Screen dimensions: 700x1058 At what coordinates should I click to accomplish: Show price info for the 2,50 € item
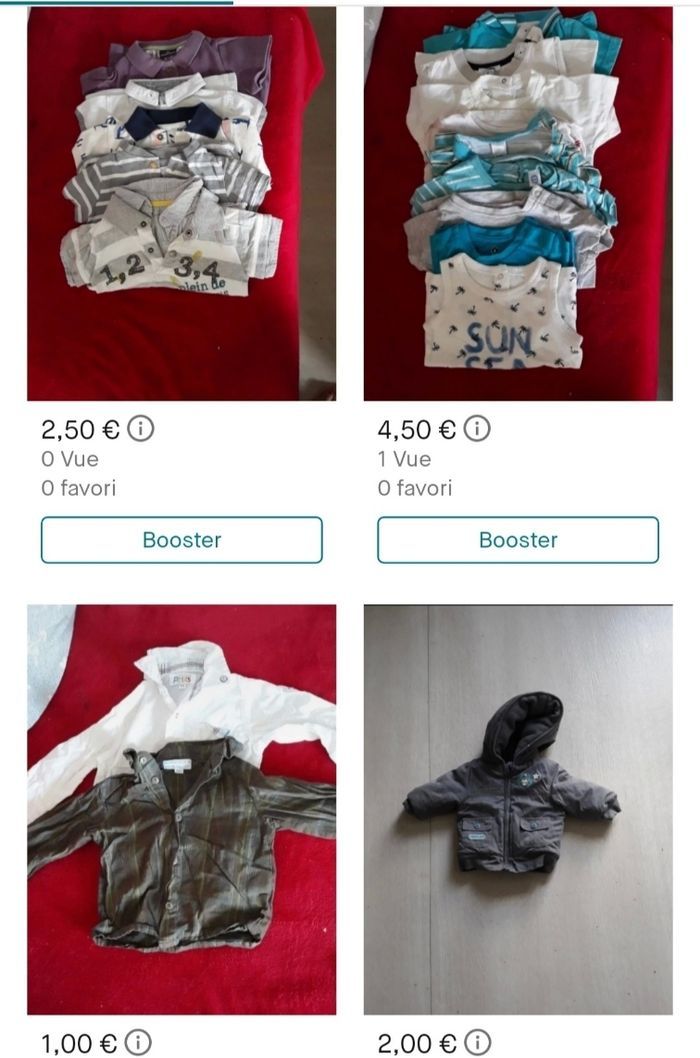[142, 430]
